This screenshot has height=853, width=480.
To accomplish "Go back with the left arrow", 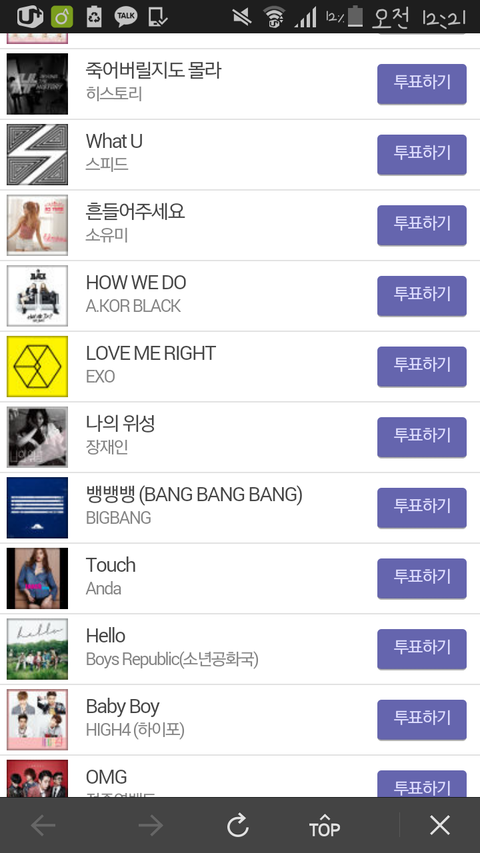I will click(43, 826).
